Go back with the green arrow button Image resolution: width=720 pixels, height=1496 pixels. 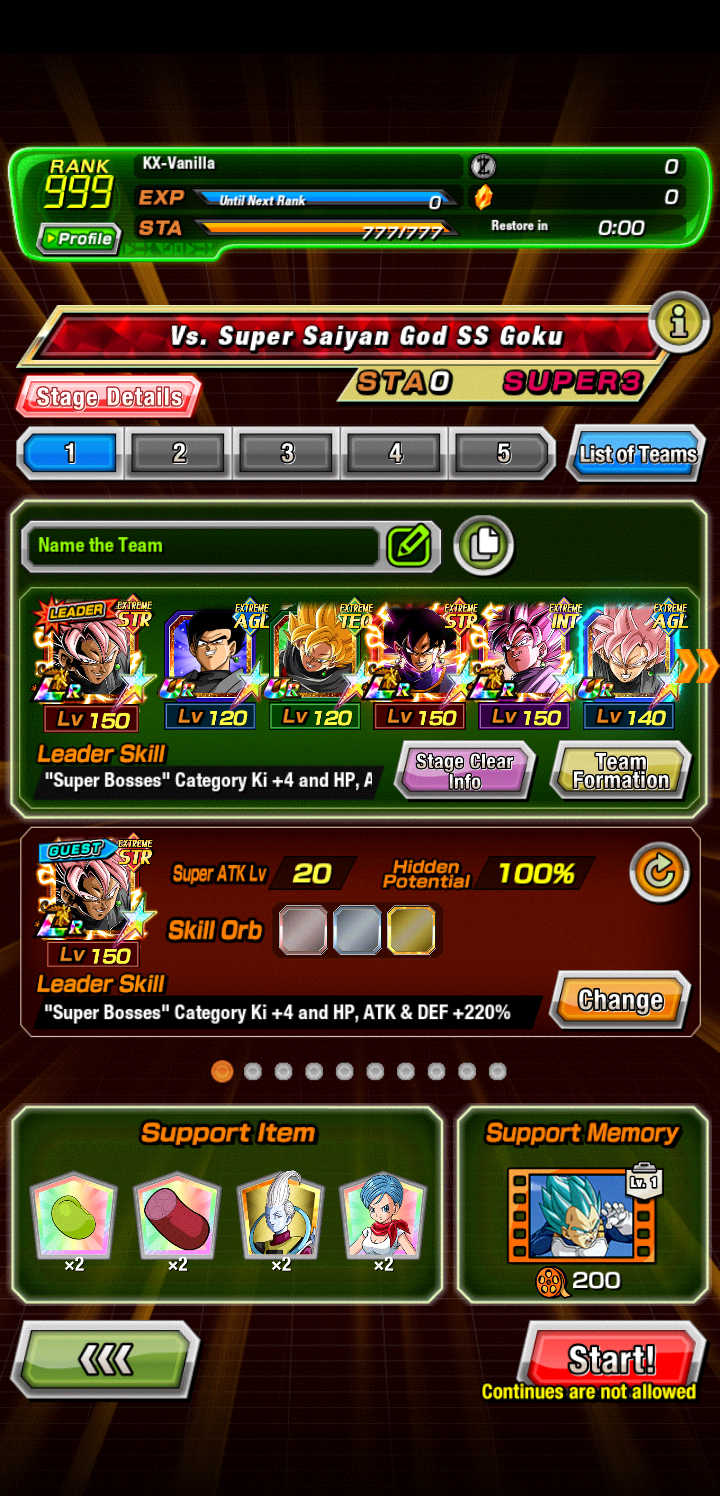(x=105, y=1359)
